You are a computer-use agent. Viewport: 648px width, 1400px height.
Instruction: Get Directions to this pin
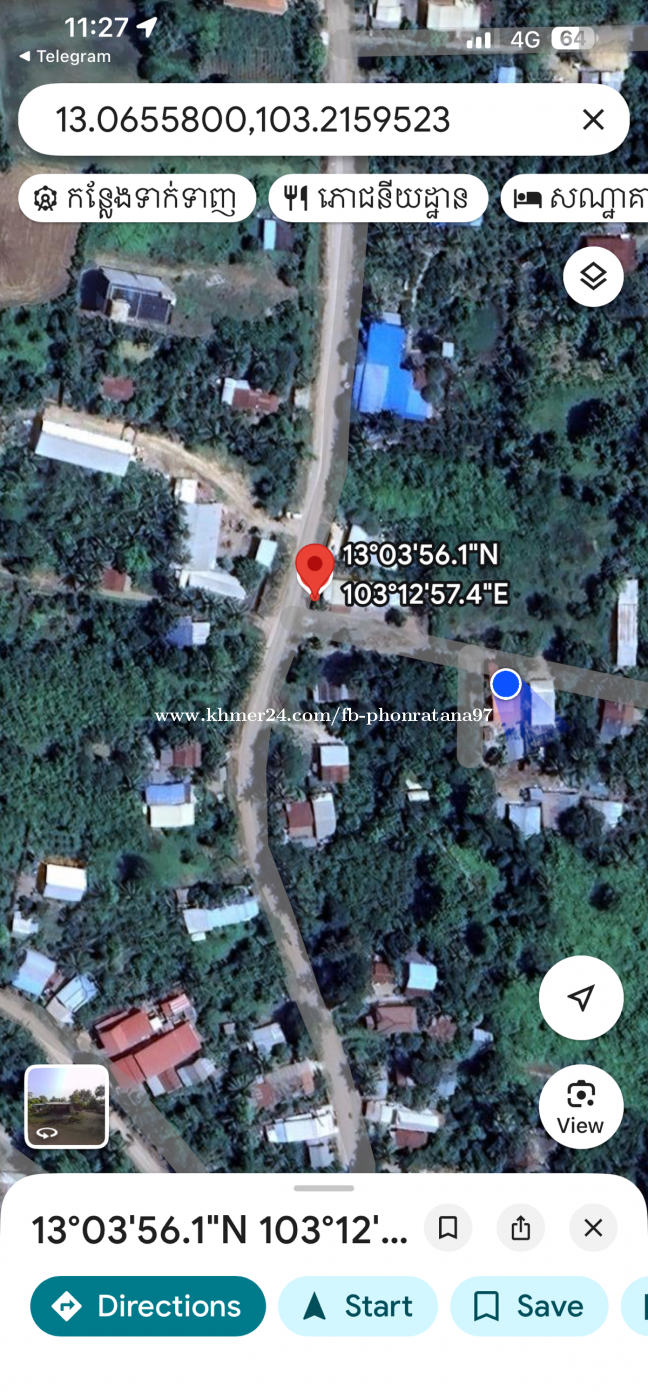tap(148, 1306)
